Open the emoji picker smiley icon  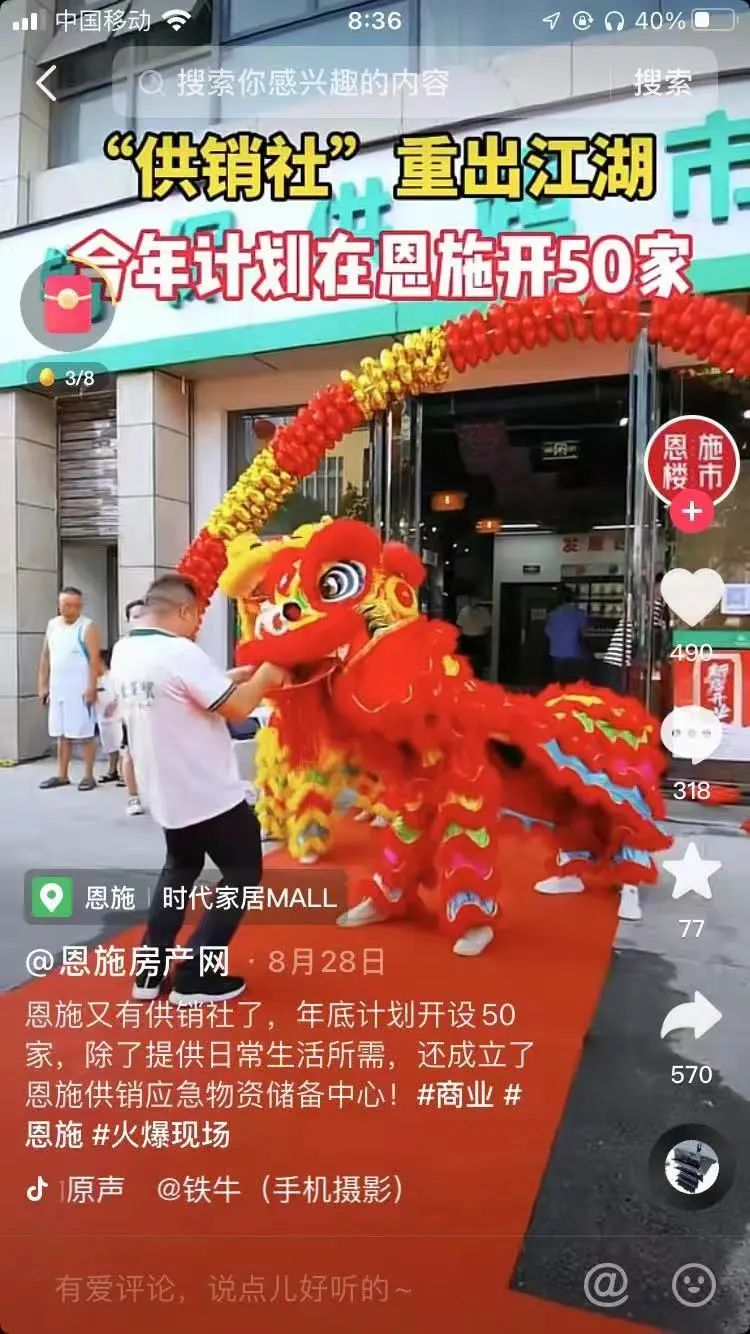693,1284
